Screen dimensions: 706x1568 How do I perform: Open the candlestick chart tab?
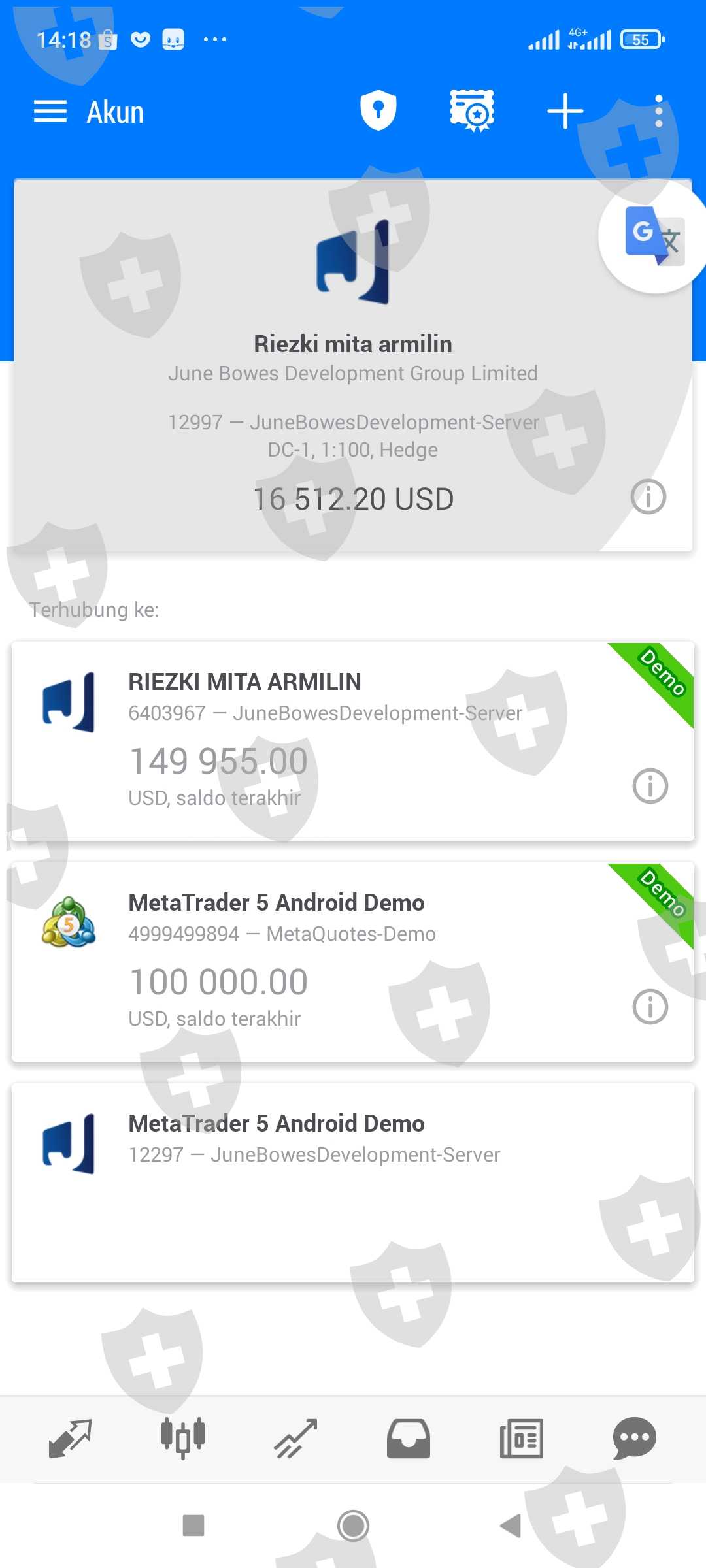point(183,1438)
